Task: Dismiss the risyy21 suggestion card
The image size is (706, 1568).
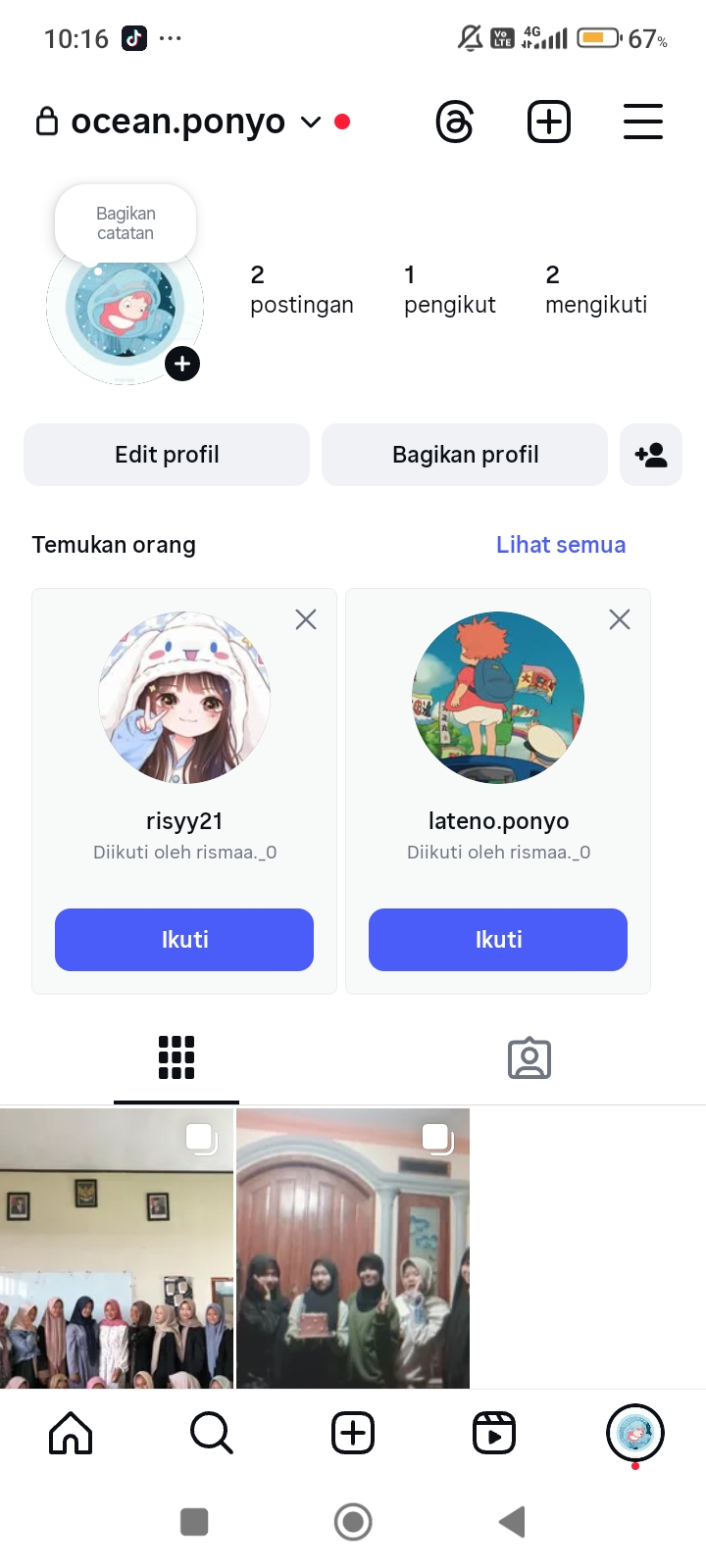Action: (x=306, y=619)
